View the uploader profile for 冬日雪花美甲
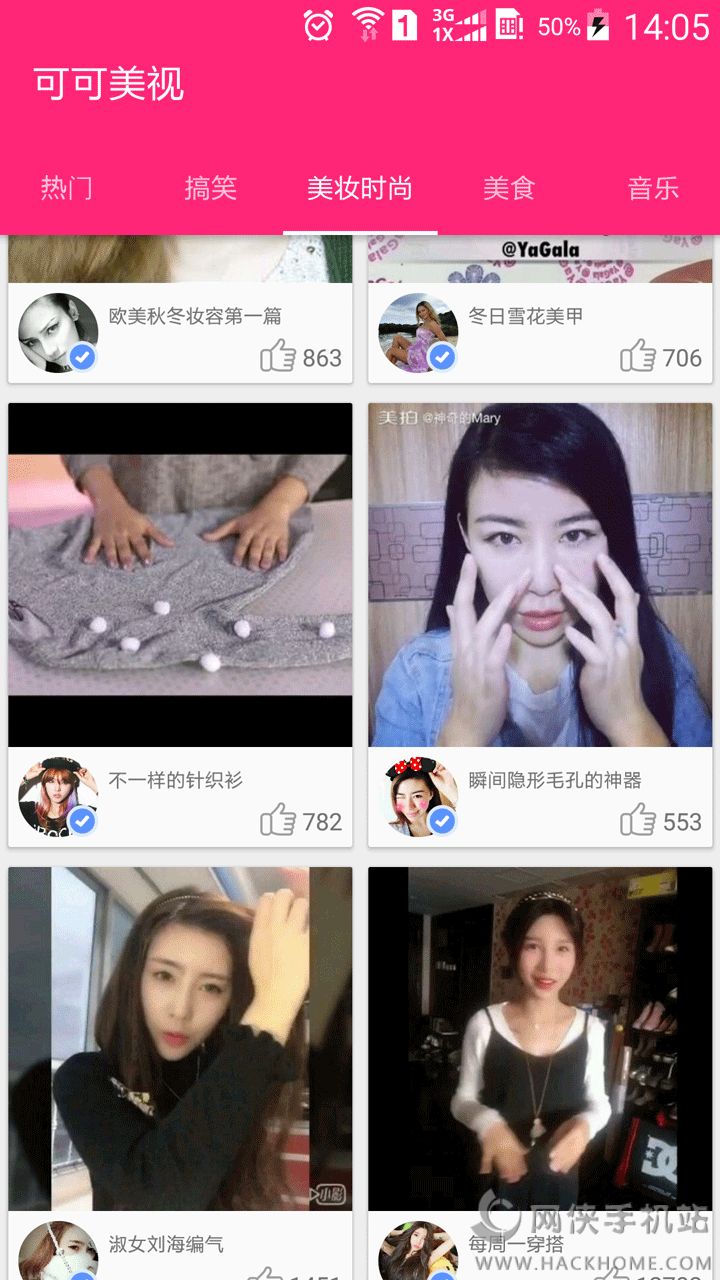720x1280 pixels. 418,332
